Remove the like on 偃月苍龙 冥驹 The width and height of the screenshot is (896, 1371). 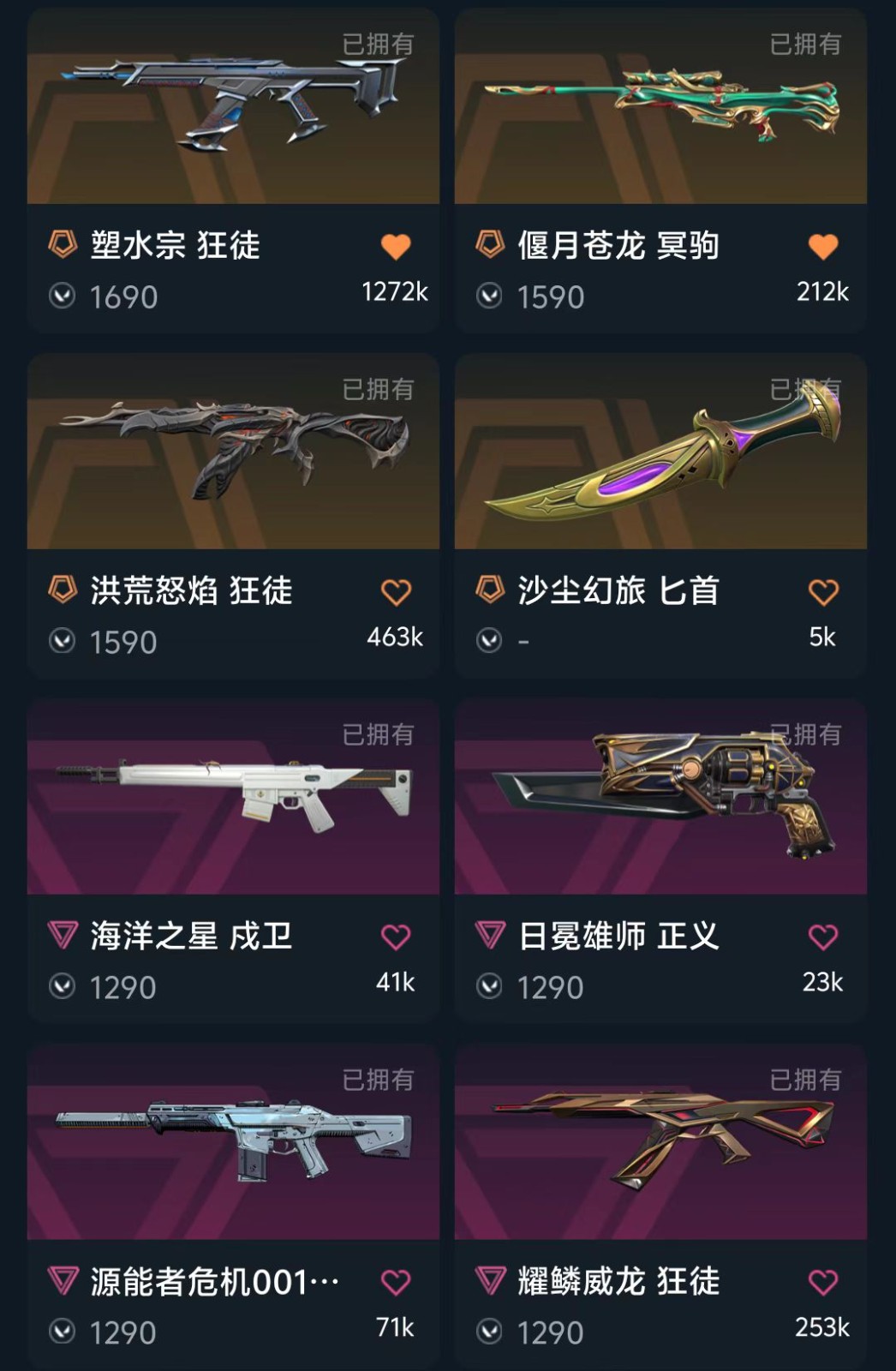(x=823, y=247)
